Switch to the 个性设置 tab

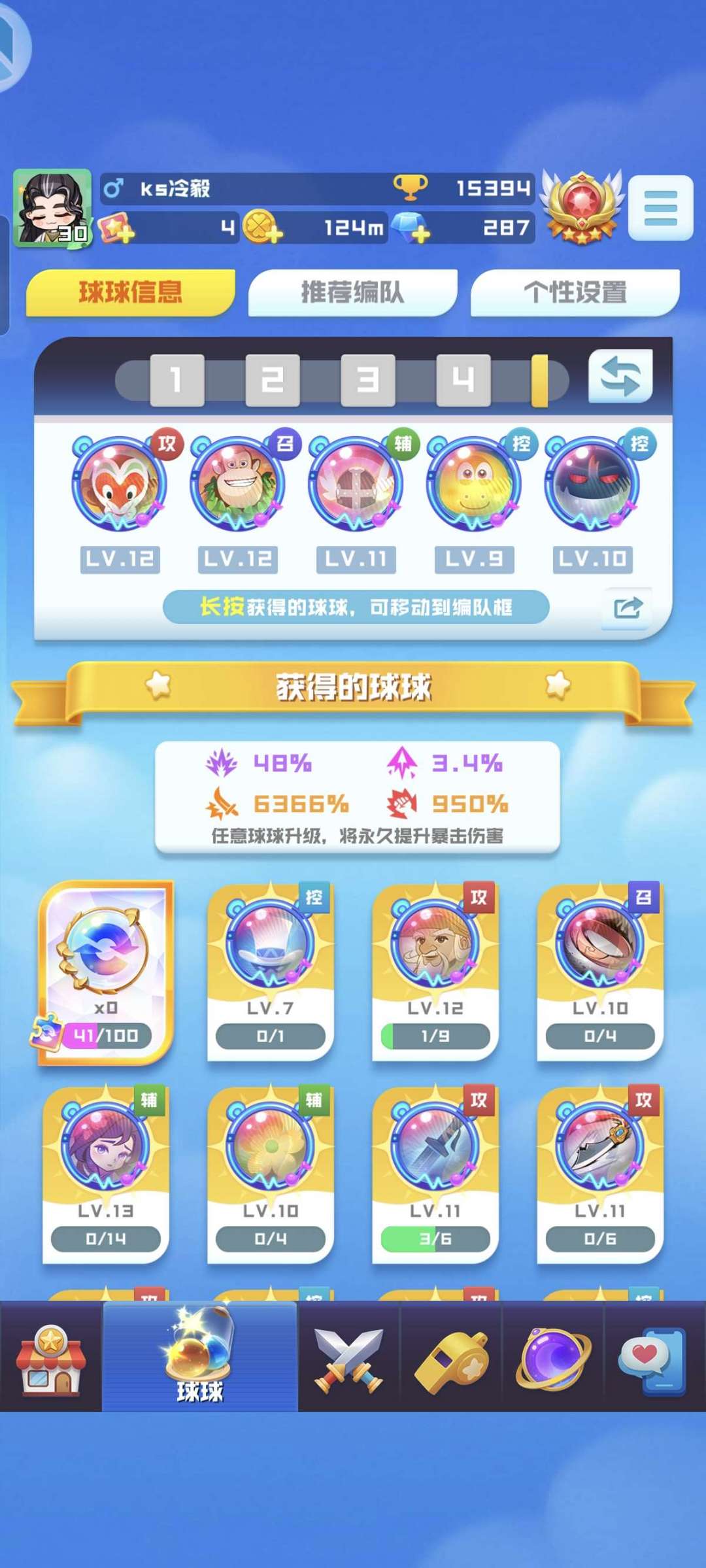coord(575,292)
